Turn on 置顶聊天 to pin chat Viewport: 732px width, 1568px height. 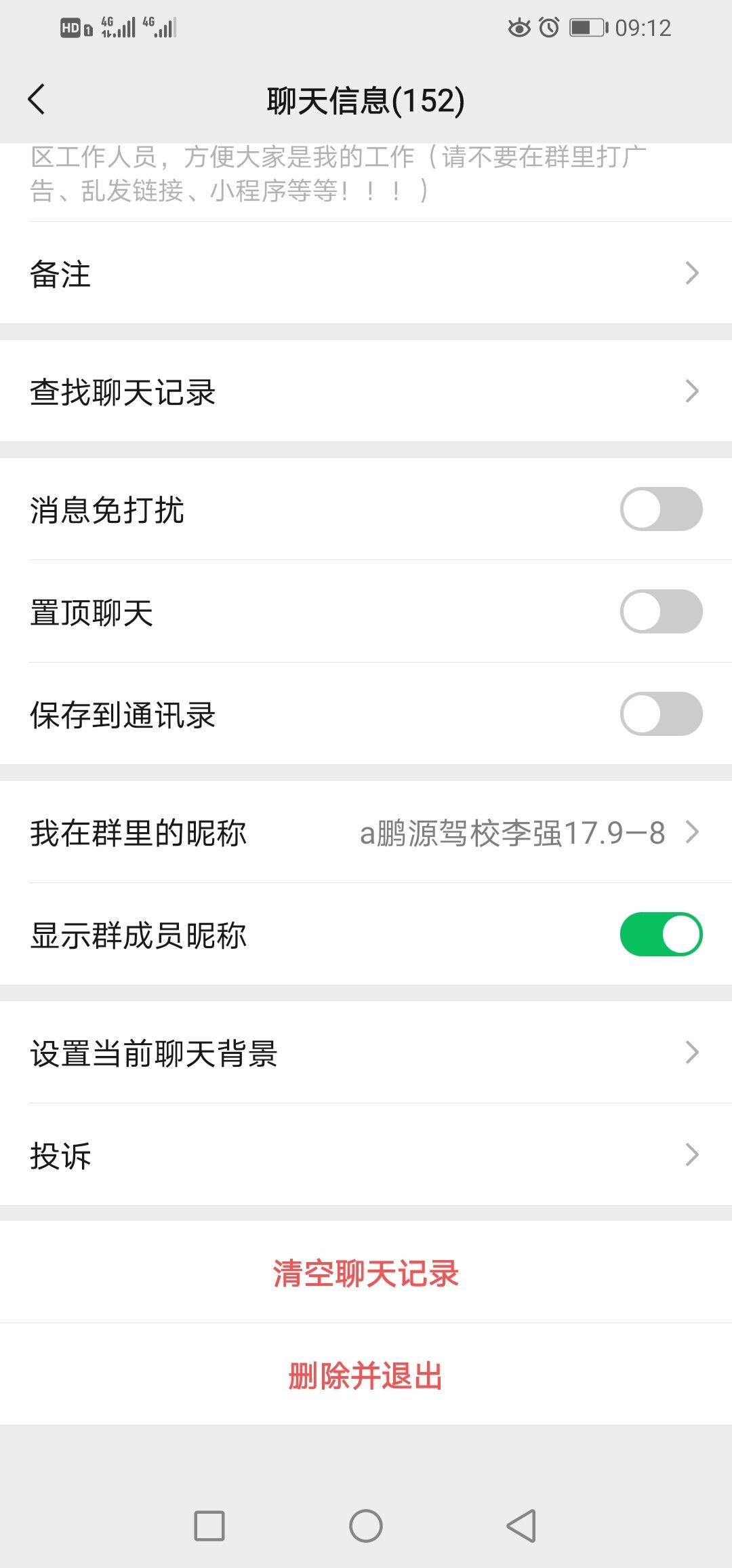click(x=661, y=612)
